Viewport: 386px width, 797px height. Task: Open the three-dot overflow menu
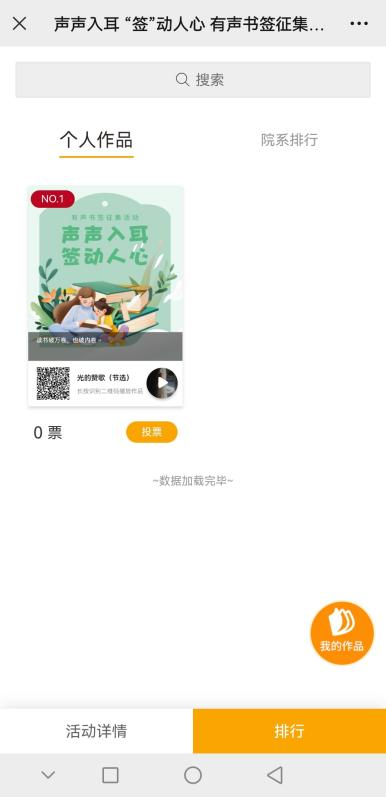(x=359, y=23)
